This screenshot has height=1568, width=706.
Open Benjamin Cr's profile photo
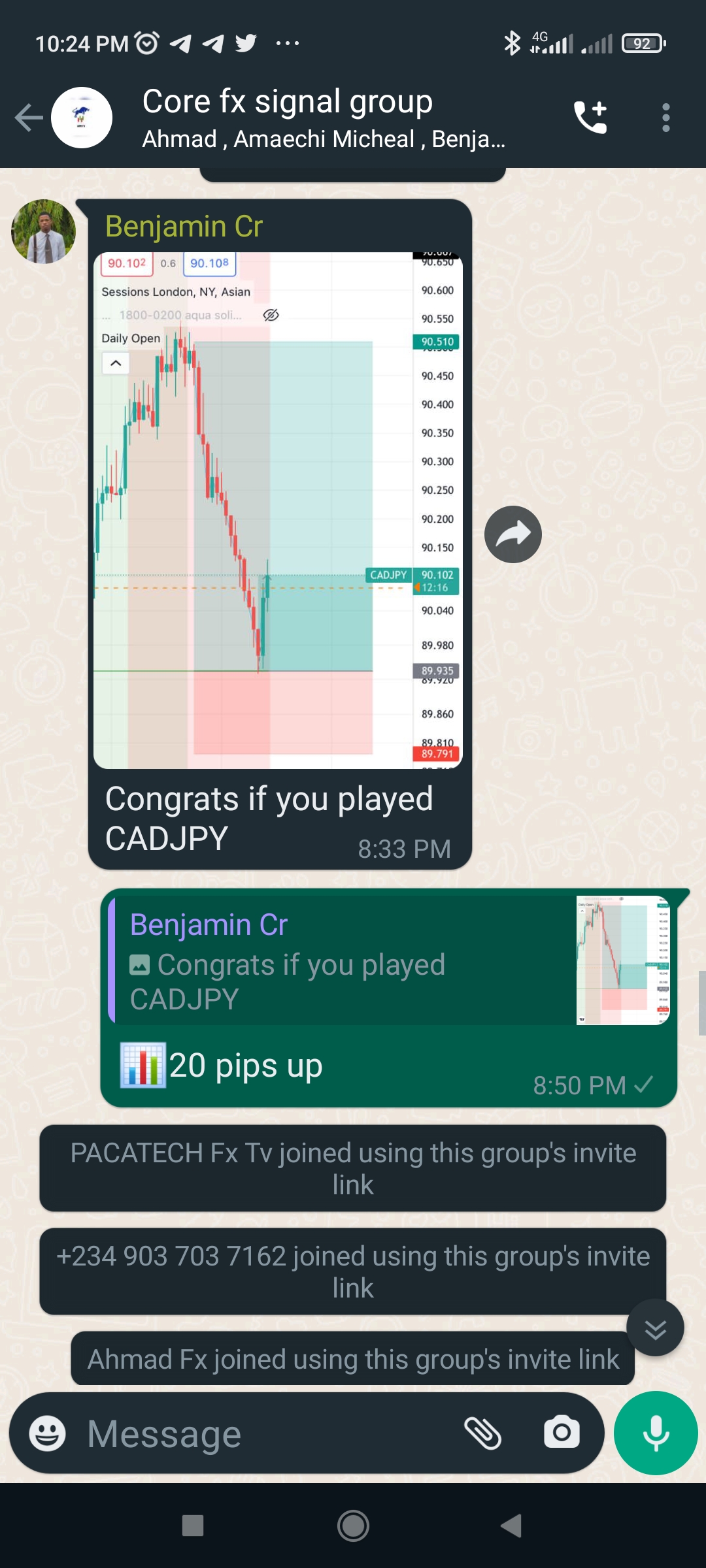44,232
